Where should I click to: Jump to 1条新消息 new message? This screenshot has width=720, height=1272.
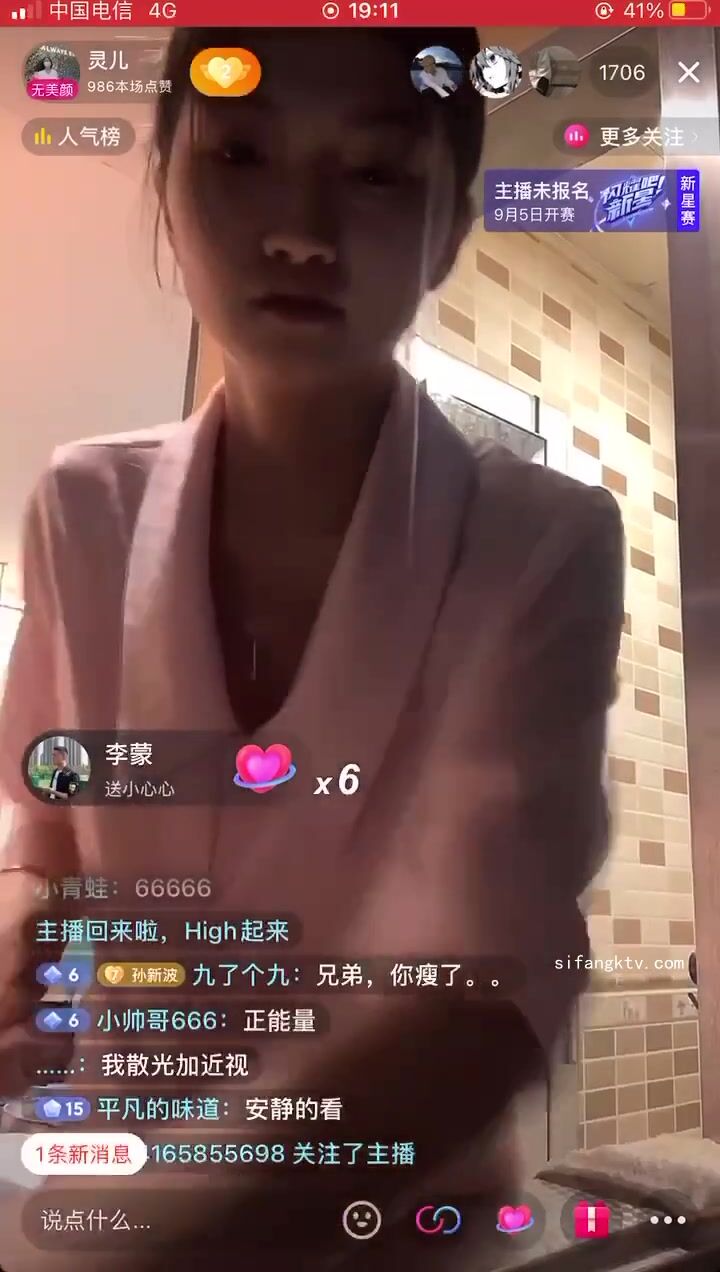pos(84,1154)
